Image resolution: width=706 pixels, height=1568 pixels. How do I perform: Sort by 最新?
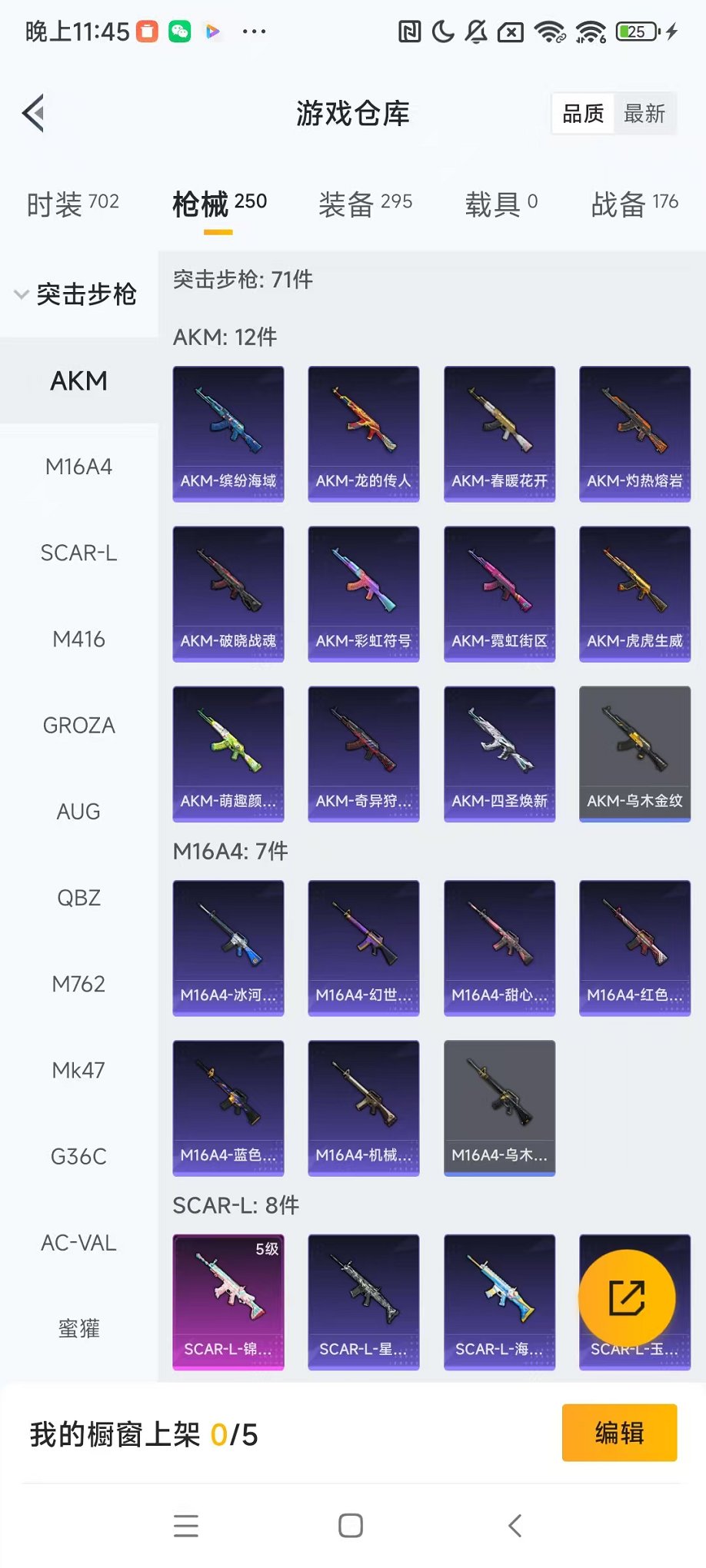point(644,114)
